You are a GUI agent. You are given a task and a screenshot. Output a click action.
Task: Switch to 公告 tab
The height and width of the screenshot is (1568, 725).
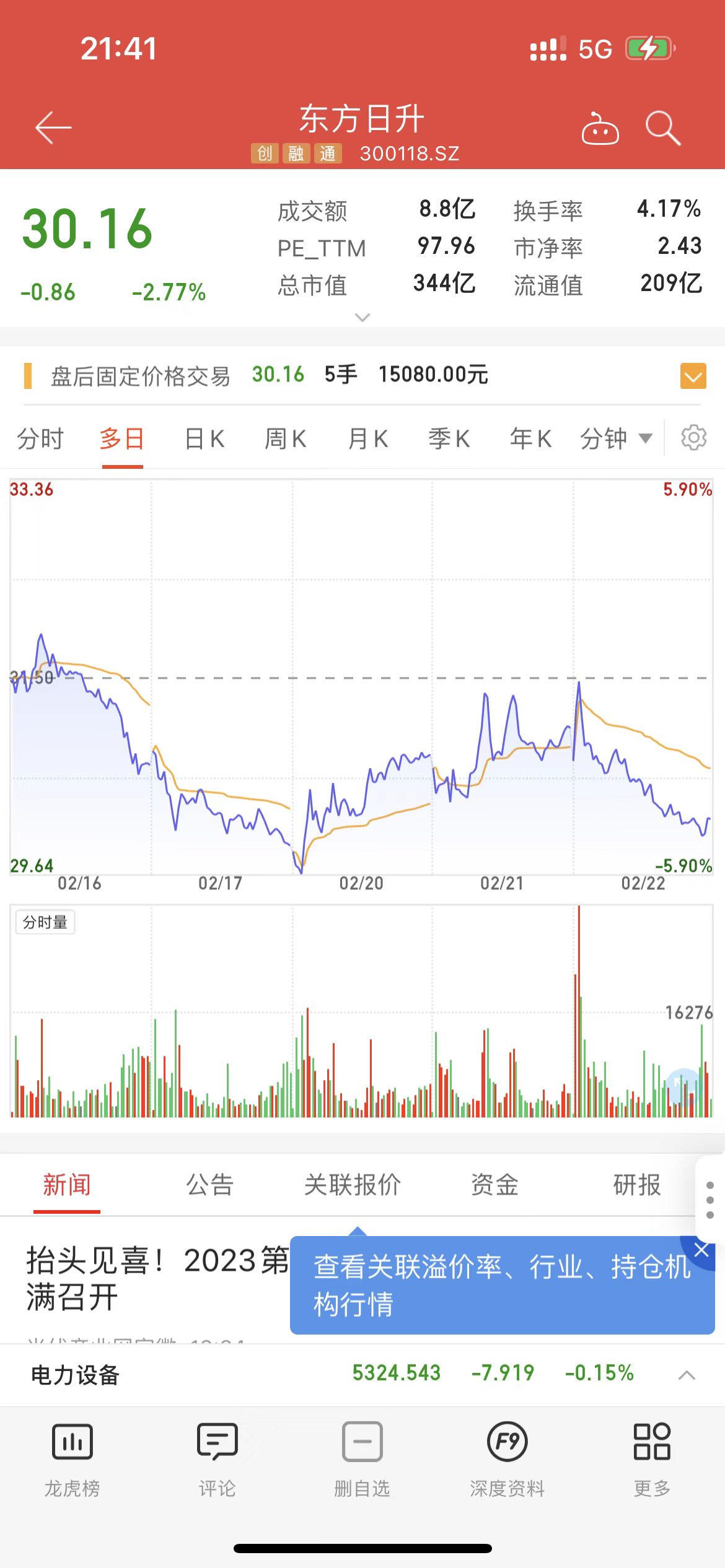coord(209,1185)
